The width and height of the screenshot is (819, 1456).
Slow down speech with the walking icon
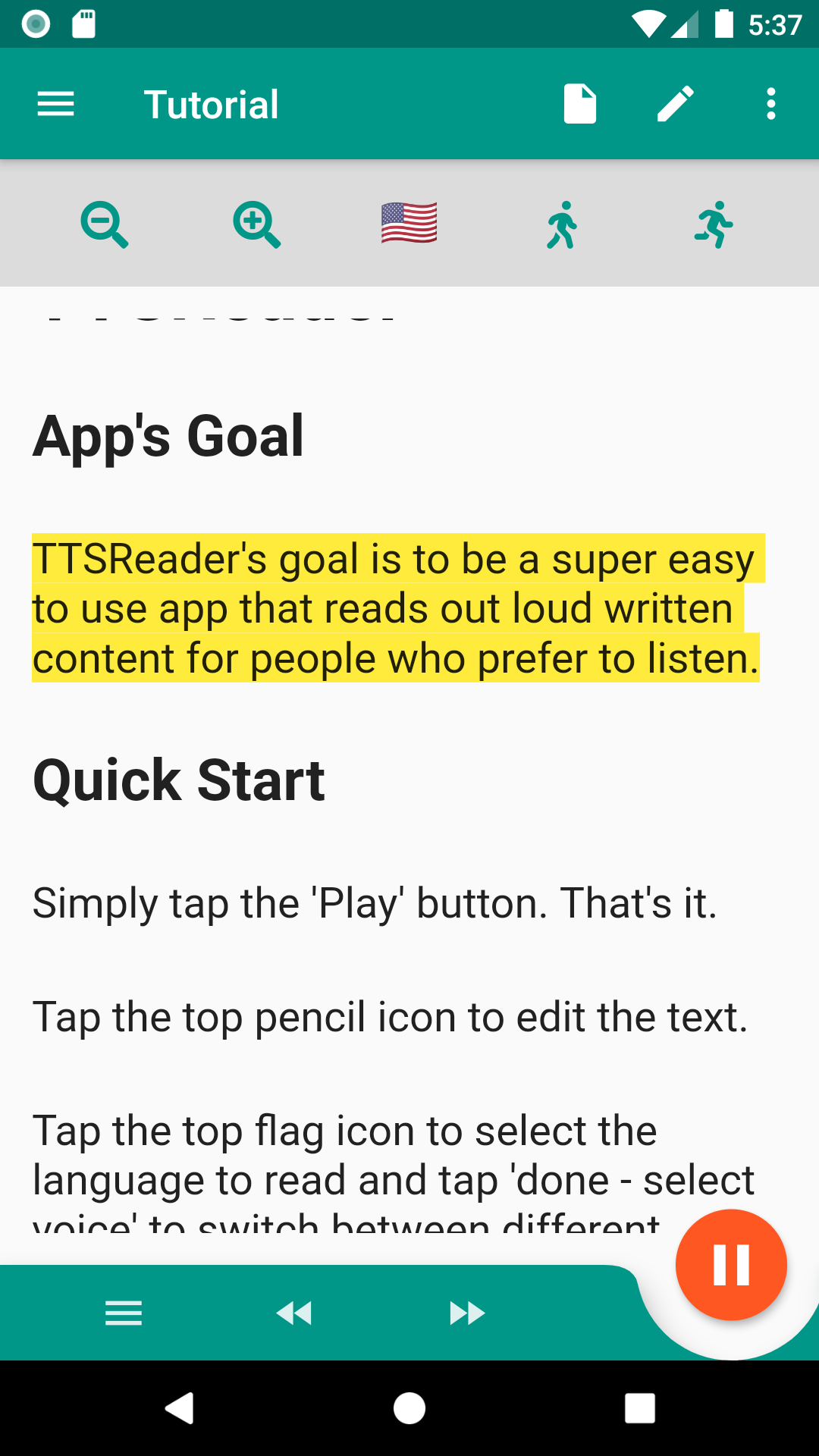click(x=561, y=223)
